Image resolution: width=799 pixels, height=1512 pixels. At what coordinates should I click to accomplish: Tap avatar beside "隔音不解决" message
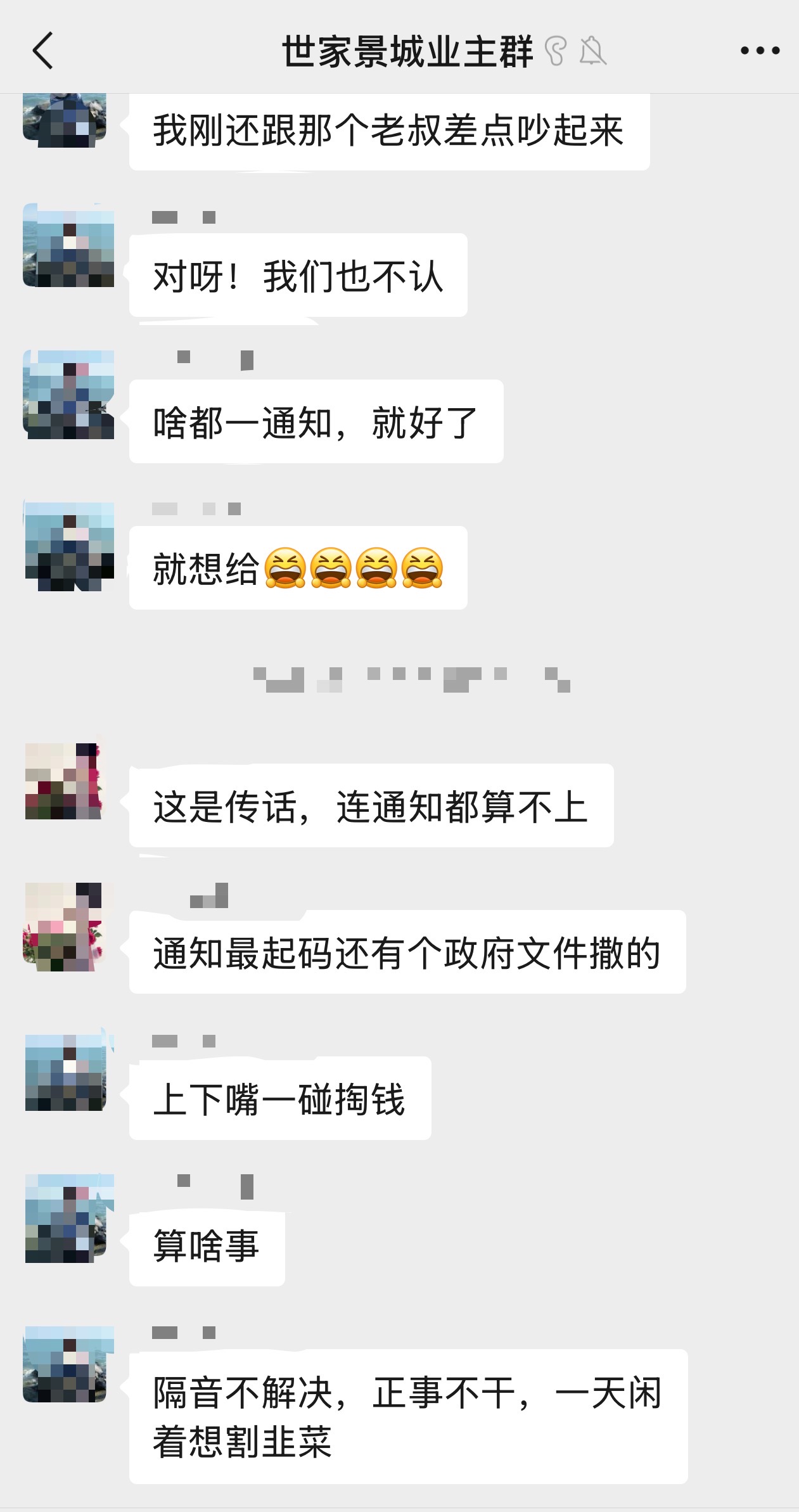point(68,1364)
